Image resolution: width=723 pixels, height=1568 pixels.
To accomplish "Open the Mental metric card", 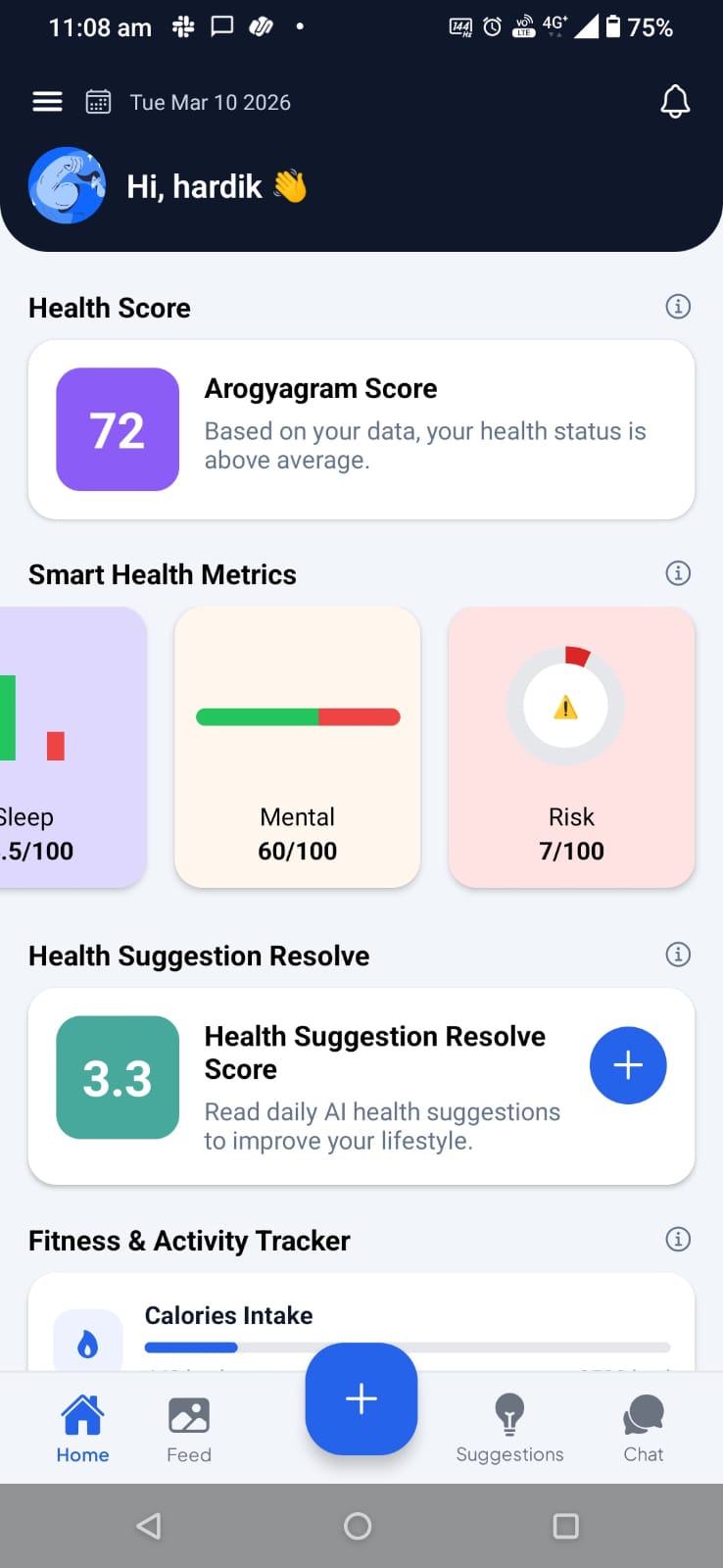I will (298, 747).
